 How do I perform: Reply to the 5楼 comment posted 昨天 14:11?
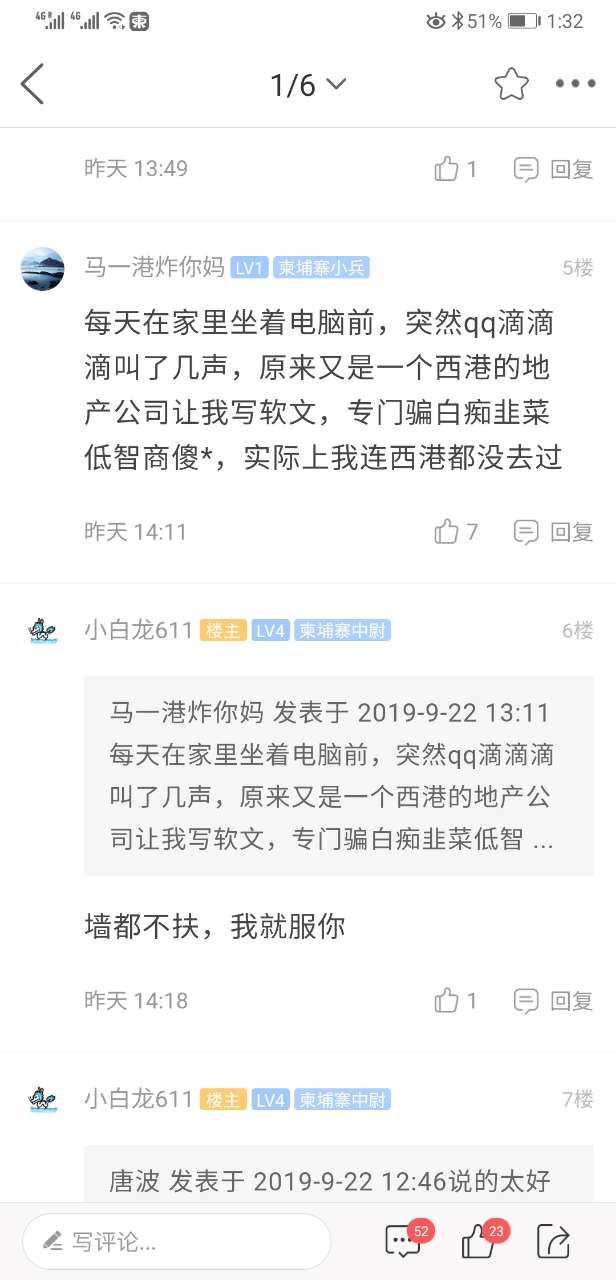(x=553, y=532)
